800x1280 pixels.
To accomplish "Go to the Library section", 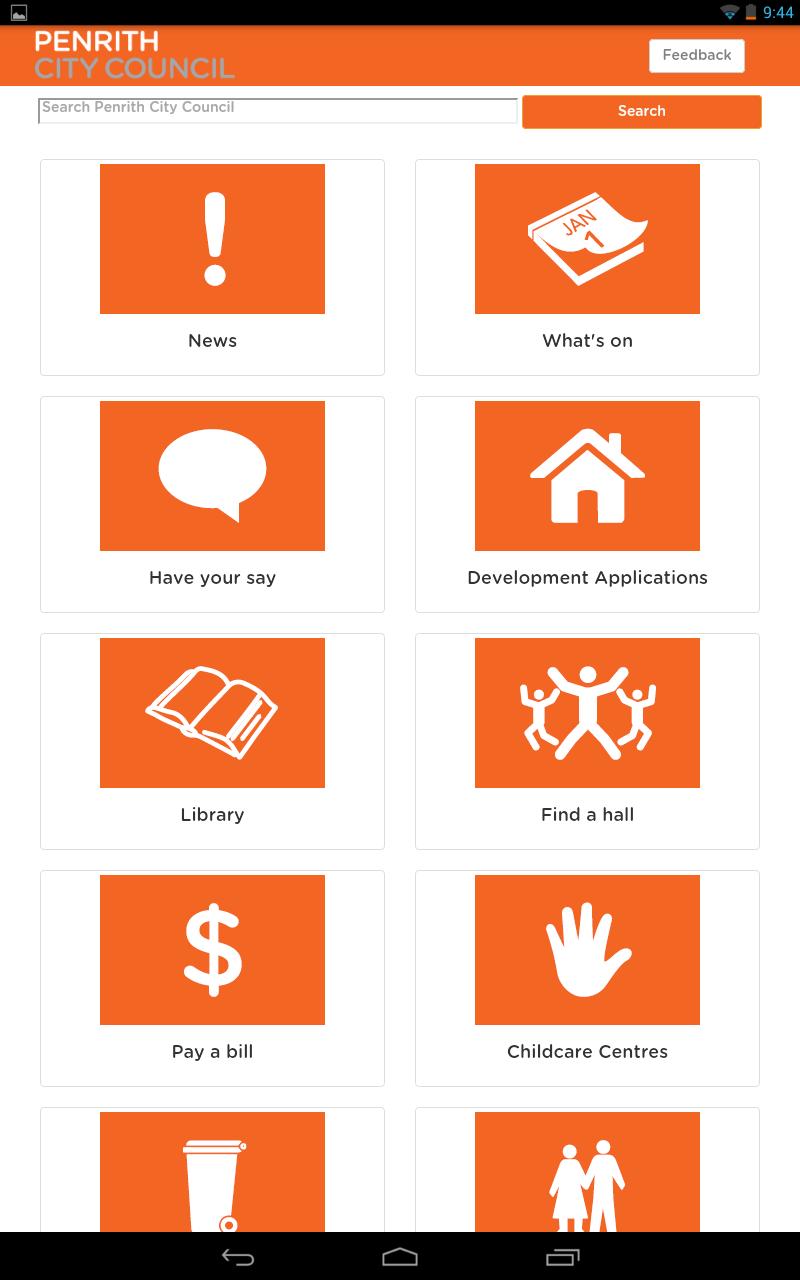I will pos(212,741).
